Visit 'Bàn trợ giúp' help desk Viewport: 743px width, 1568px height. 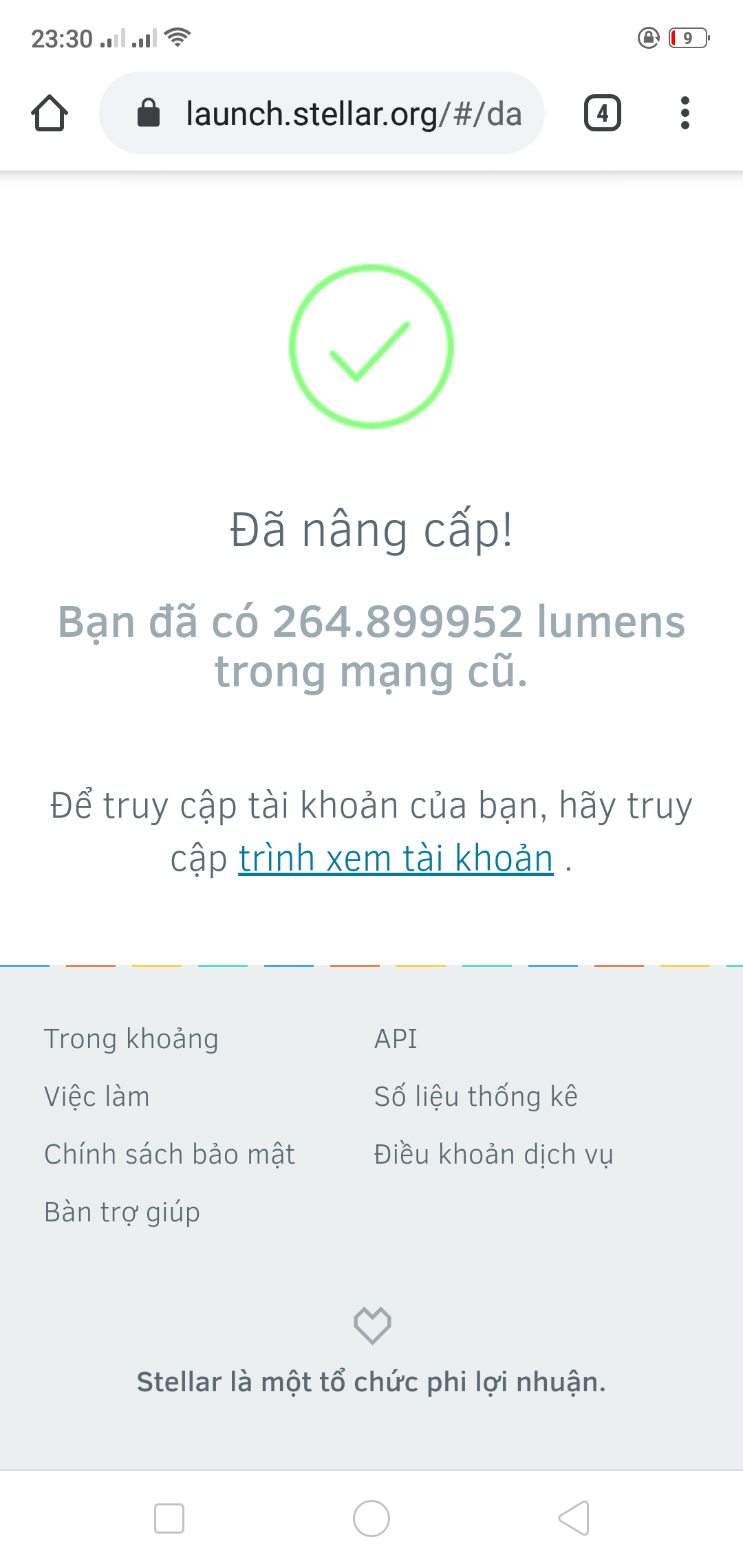click(122, 1212)
